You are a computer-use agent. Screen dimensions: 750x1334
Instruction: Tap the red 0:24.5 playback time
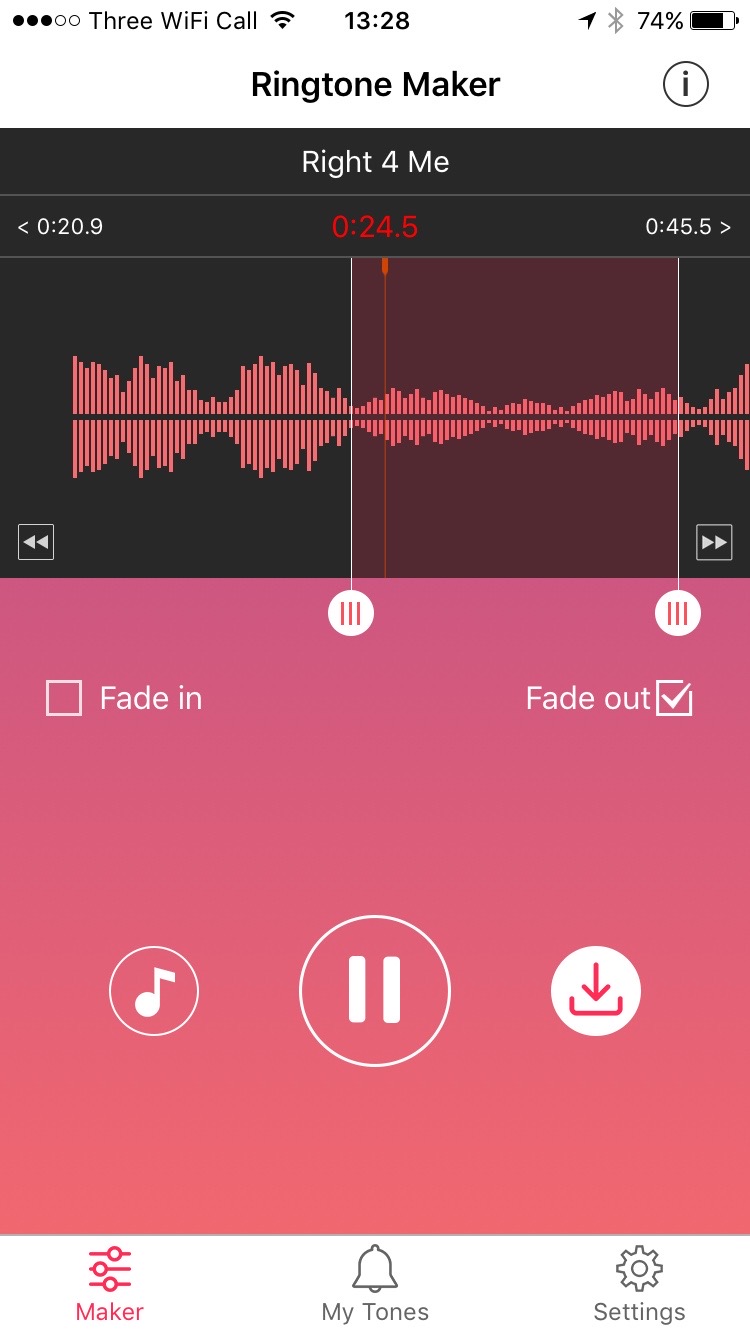pos(375,226)
